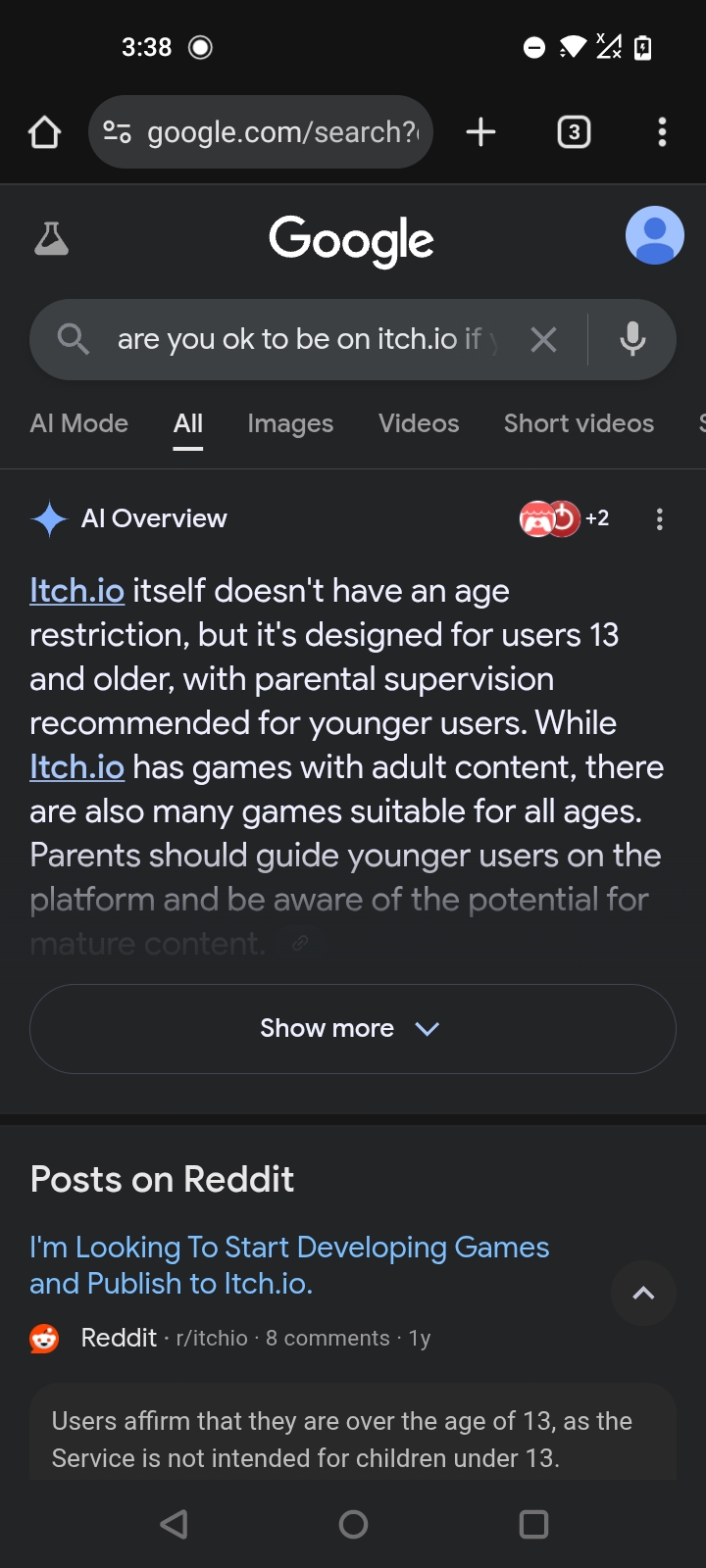Switch to the Images tab
Viewport: 706px width, 1568px height.
click(290, 423)
